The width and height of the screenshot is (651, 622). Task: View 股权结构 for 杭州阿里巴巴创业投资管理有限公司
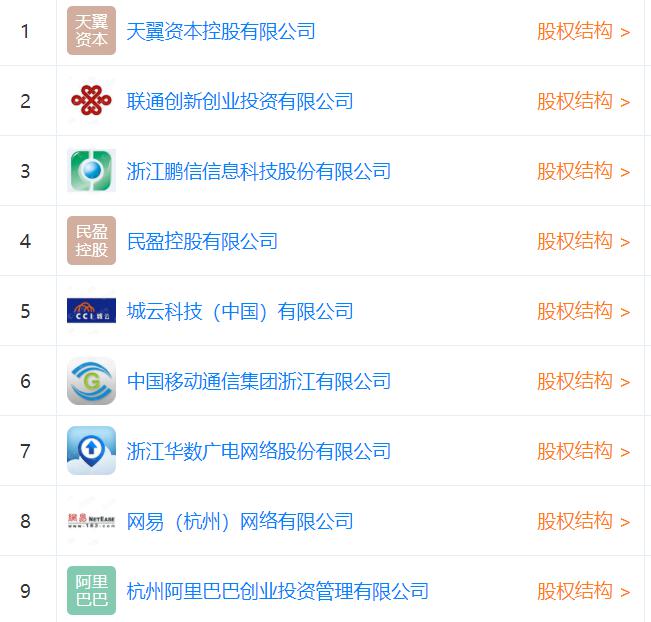pyautogui.click(x=583, y=591)
